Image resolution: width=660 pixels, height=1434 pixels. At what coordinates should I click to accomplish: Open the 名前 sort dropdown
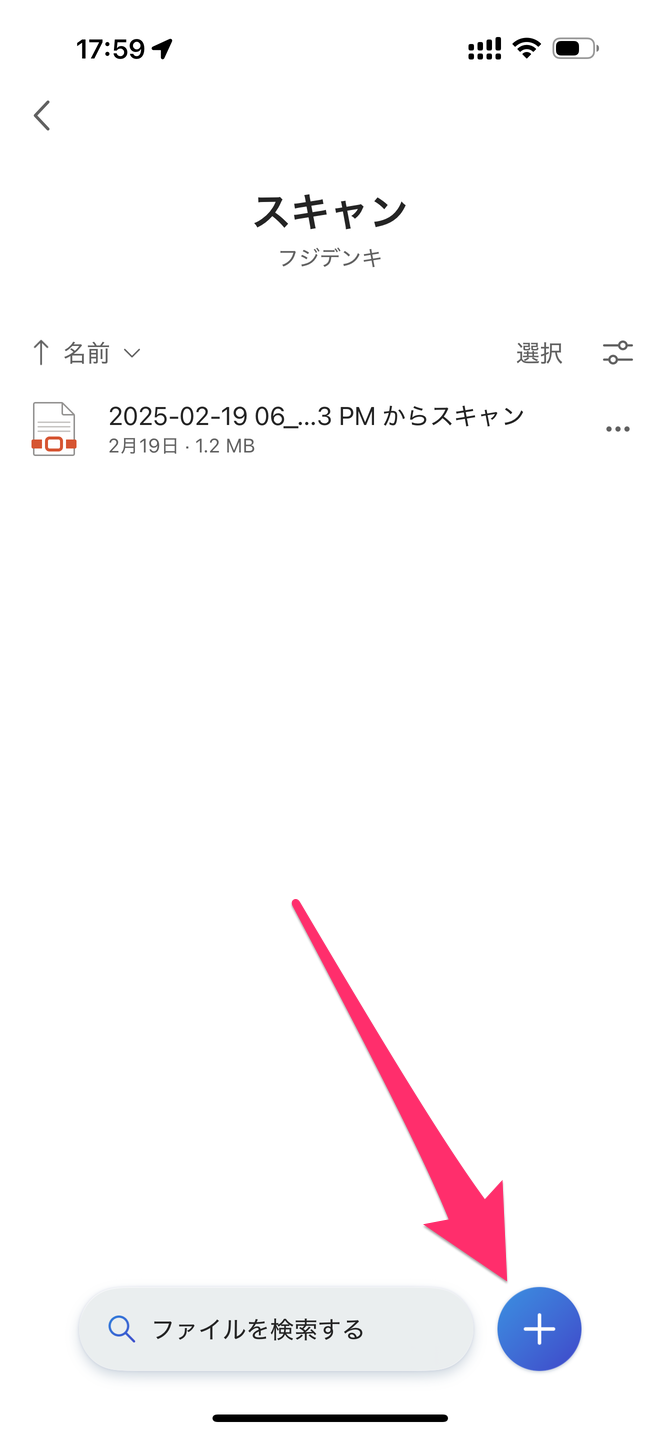coord(100,353)
